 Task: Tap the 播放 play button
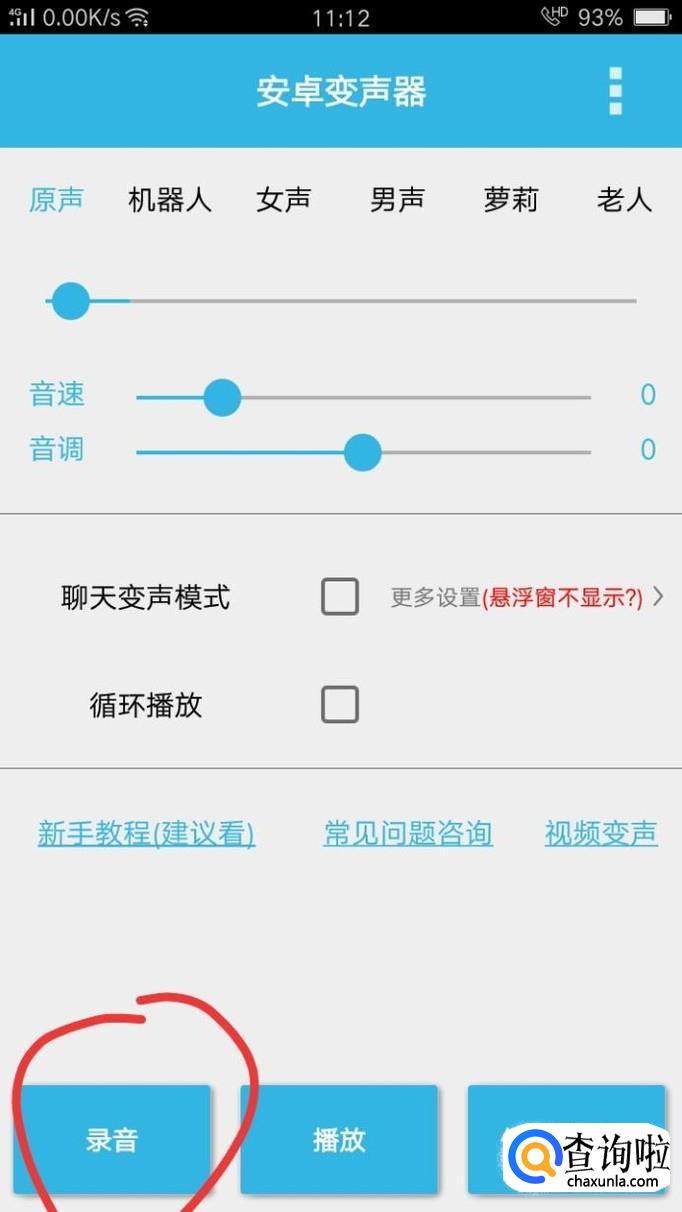pyautogui.click(x=339, y=1139)
